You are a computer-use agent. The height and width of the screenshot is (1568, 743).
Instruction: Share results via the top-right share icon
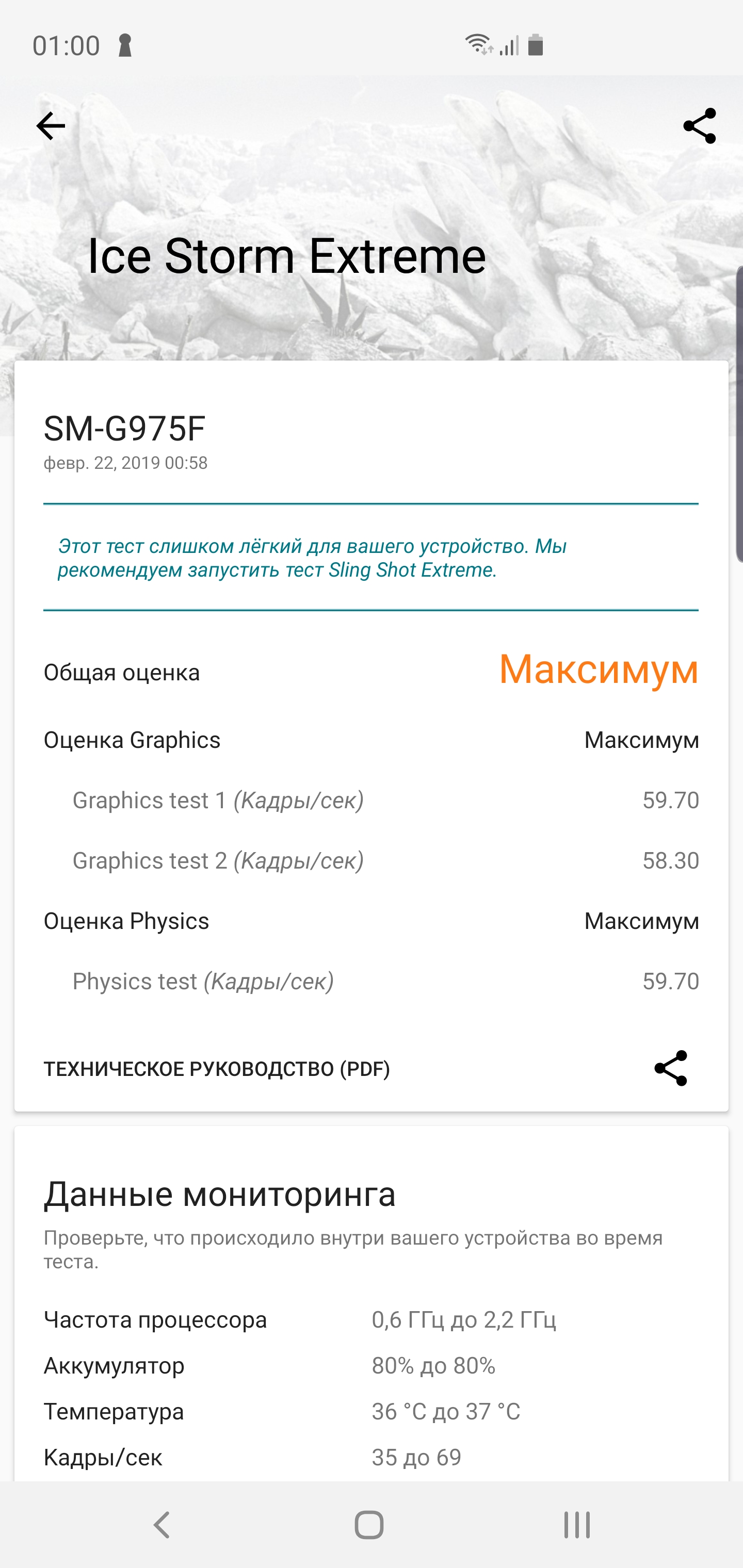pyautogui.click(x=699, y=126)
